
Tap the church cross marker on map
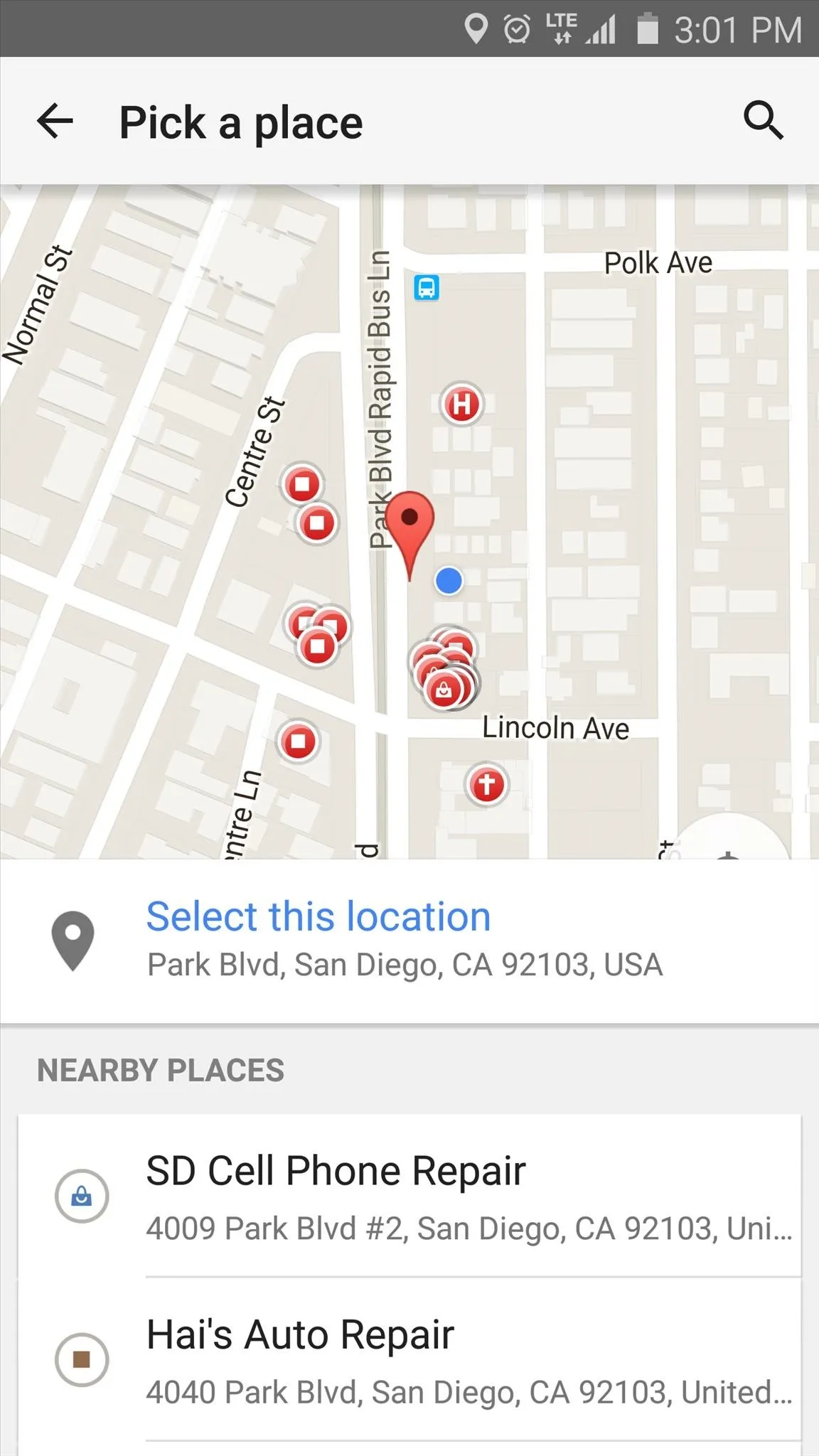pos(487,785)
